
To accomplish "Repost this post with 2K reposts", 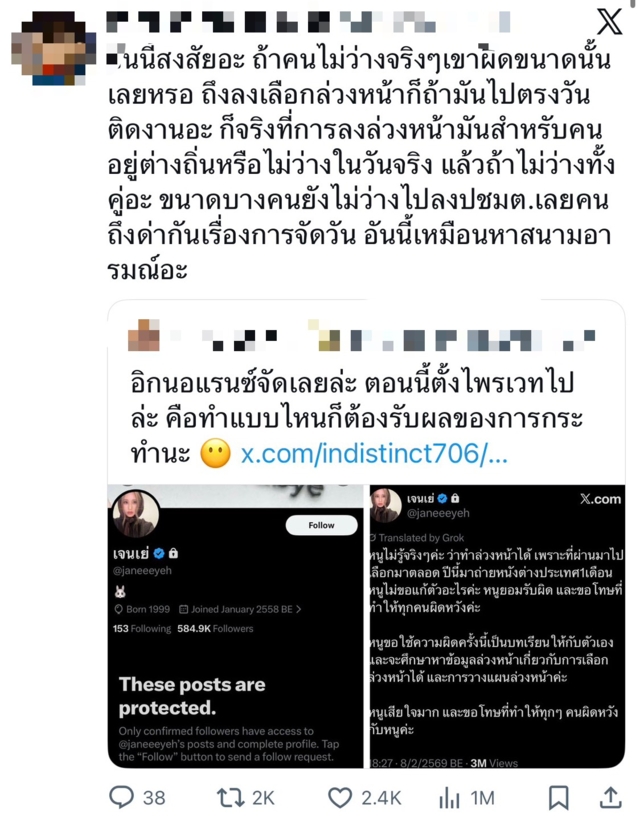I will [232, 797].
